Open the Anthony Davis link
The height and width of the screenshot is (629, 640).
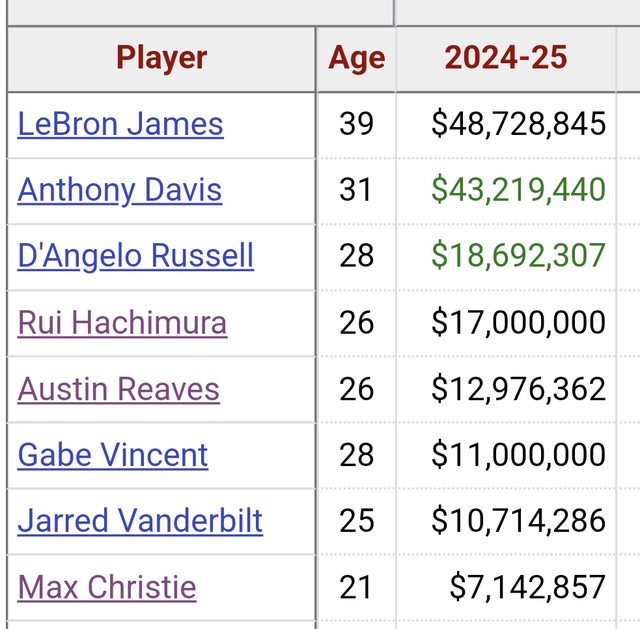(x=120, y=190)
